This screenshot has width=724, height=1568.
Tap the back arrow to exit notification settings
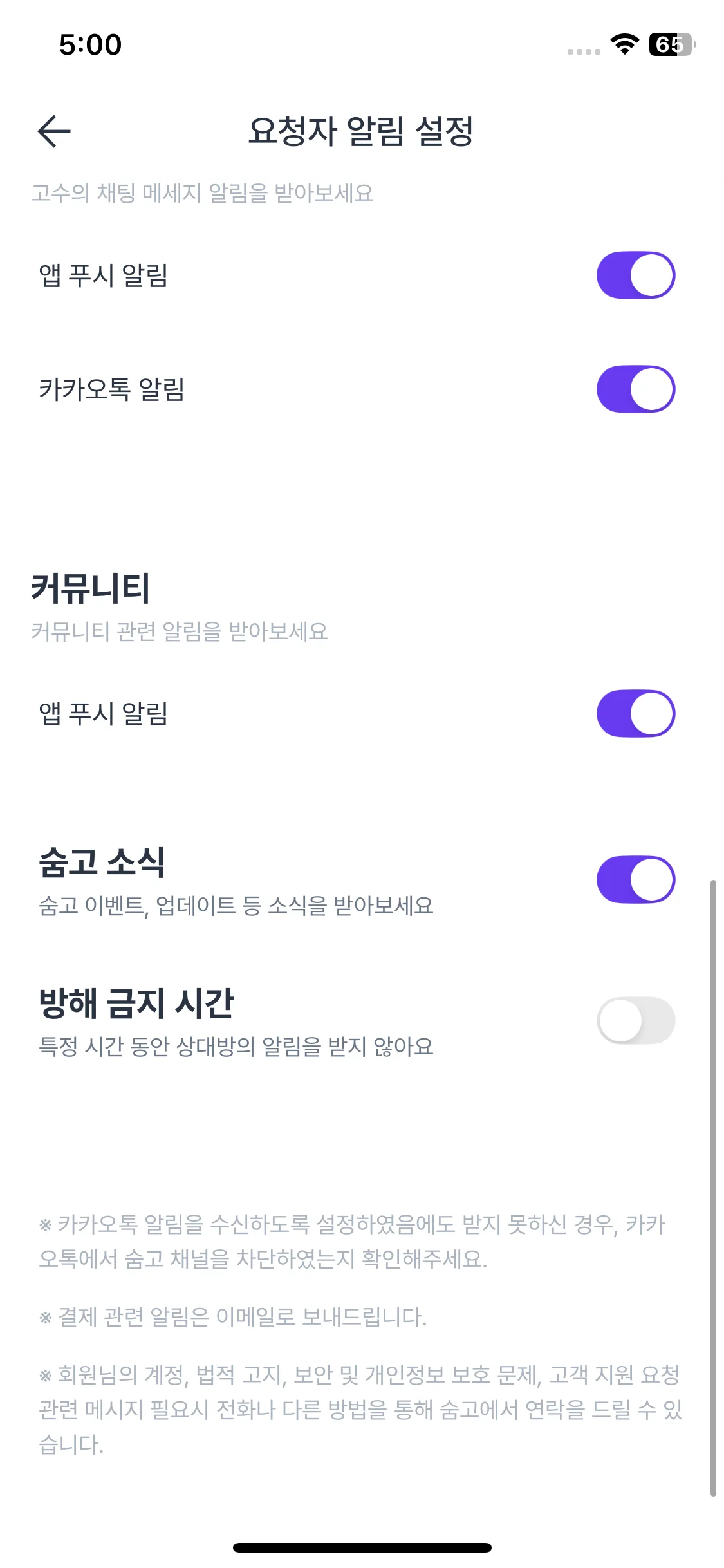(55, 131)
